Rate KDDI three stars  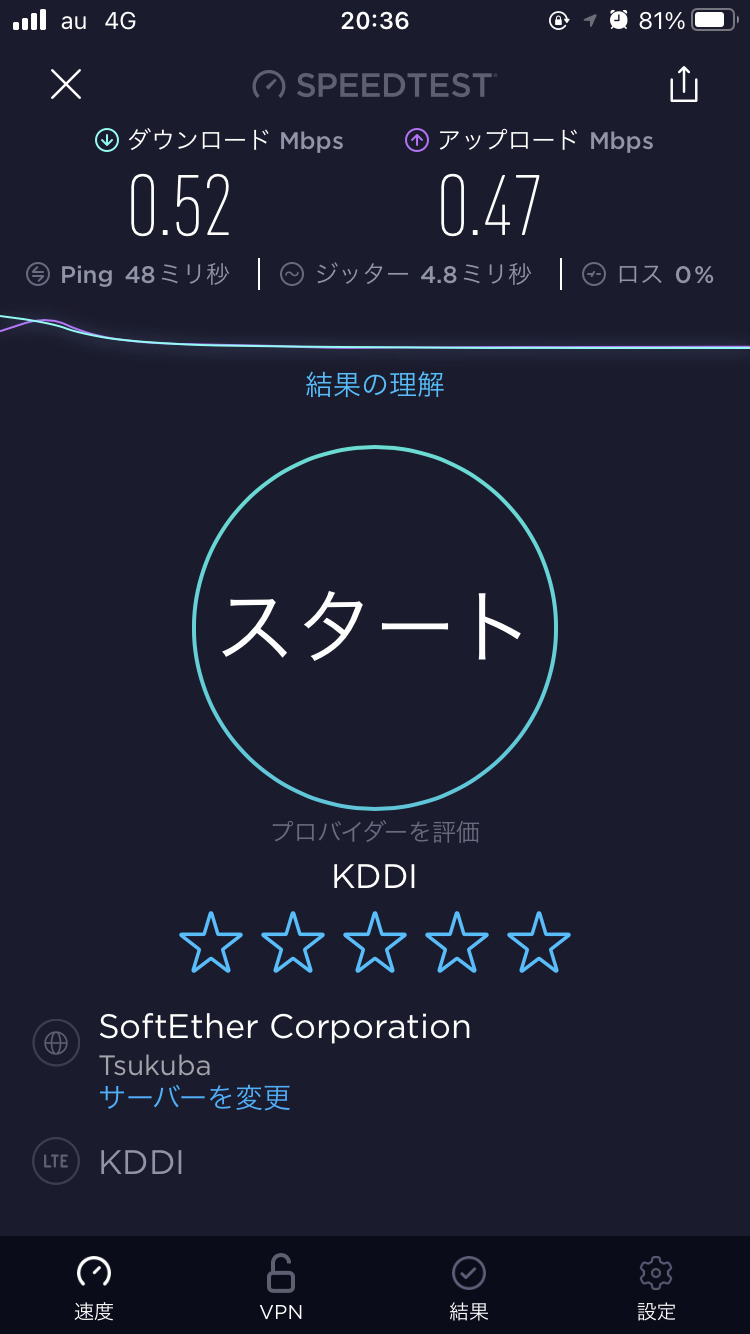coord(375,942)
